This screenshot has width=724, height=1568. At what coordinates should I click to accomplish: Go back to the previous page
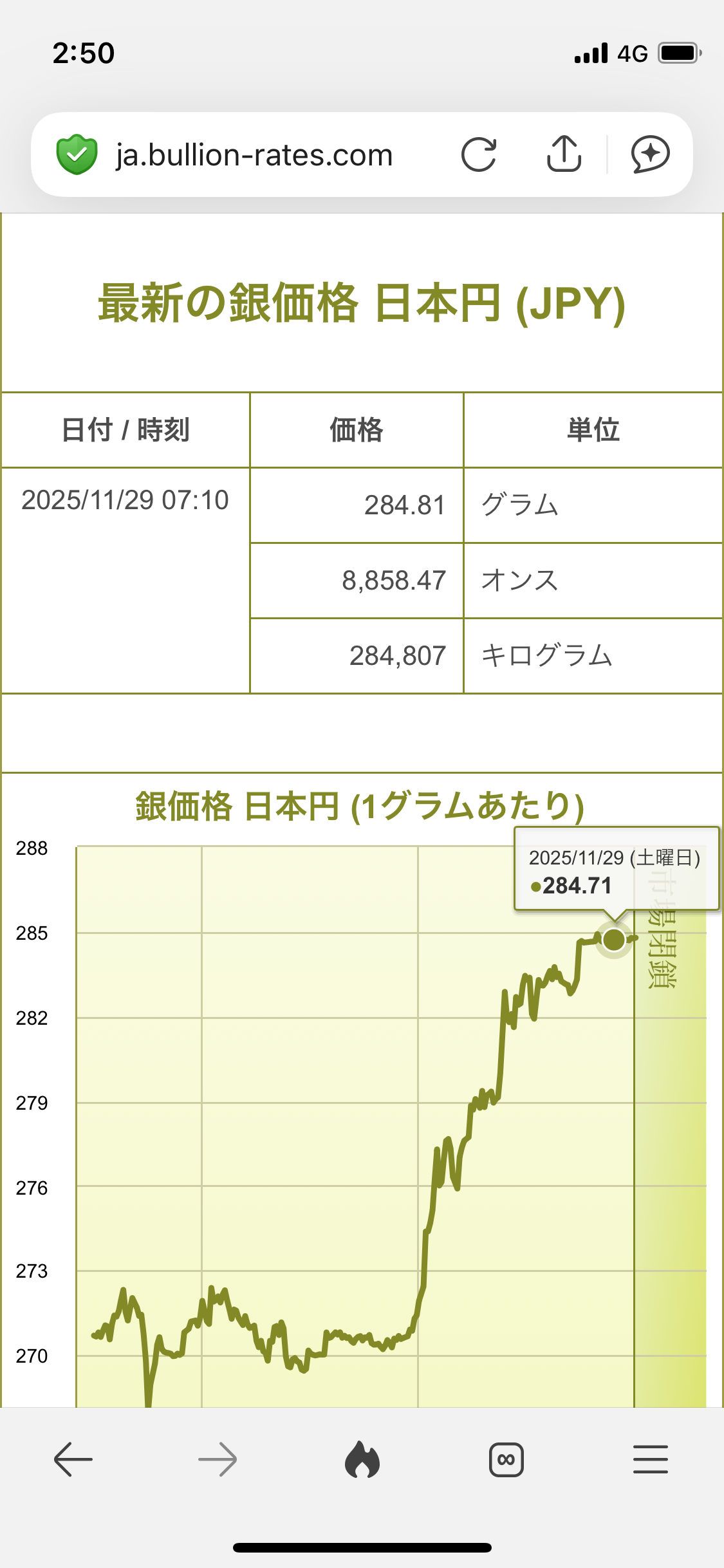(x=73, y=1459)
